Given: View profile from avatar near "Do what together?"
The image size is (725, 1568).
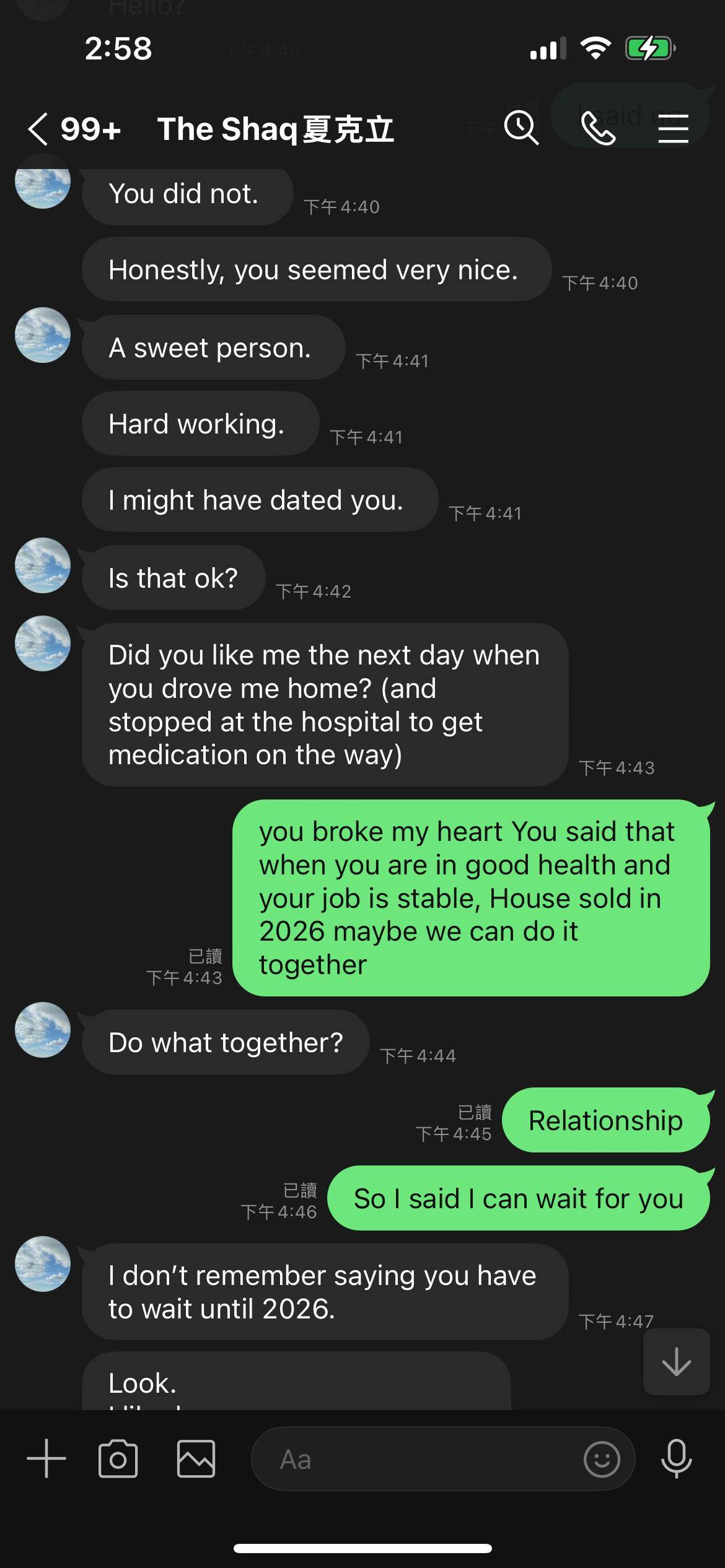Looking at the screenshot, I should tap(43, 1030).
